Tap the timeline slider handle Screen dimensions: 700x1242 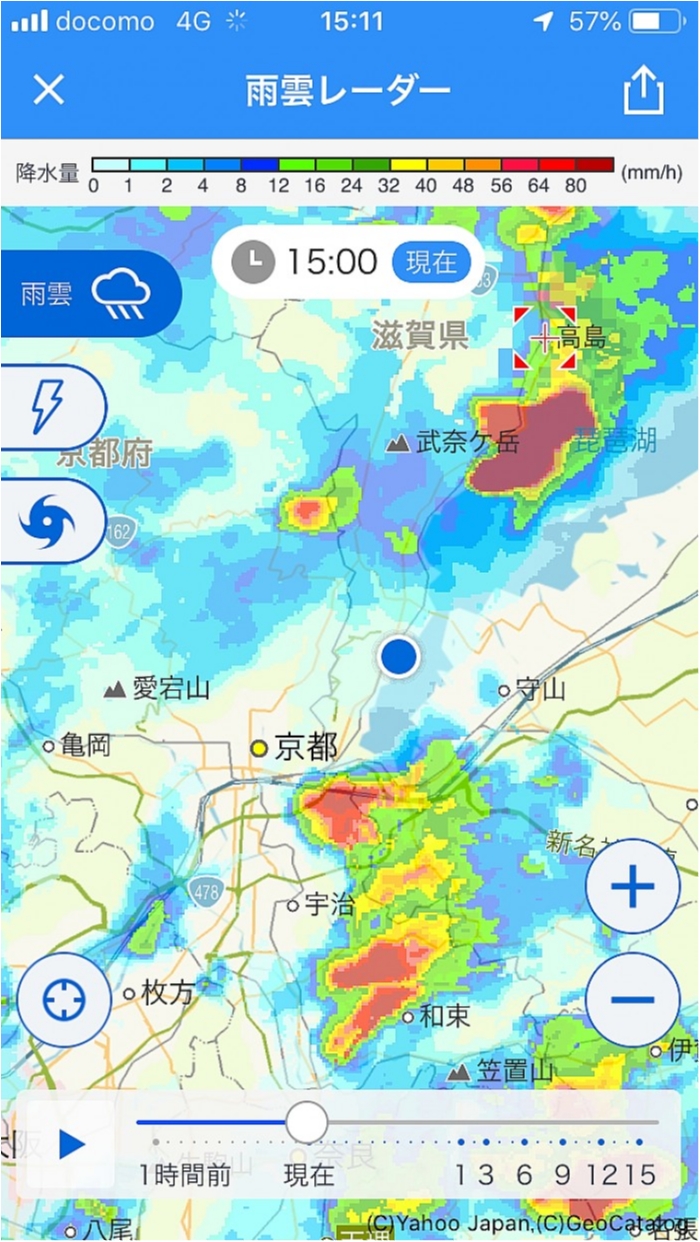[306, 1122]
